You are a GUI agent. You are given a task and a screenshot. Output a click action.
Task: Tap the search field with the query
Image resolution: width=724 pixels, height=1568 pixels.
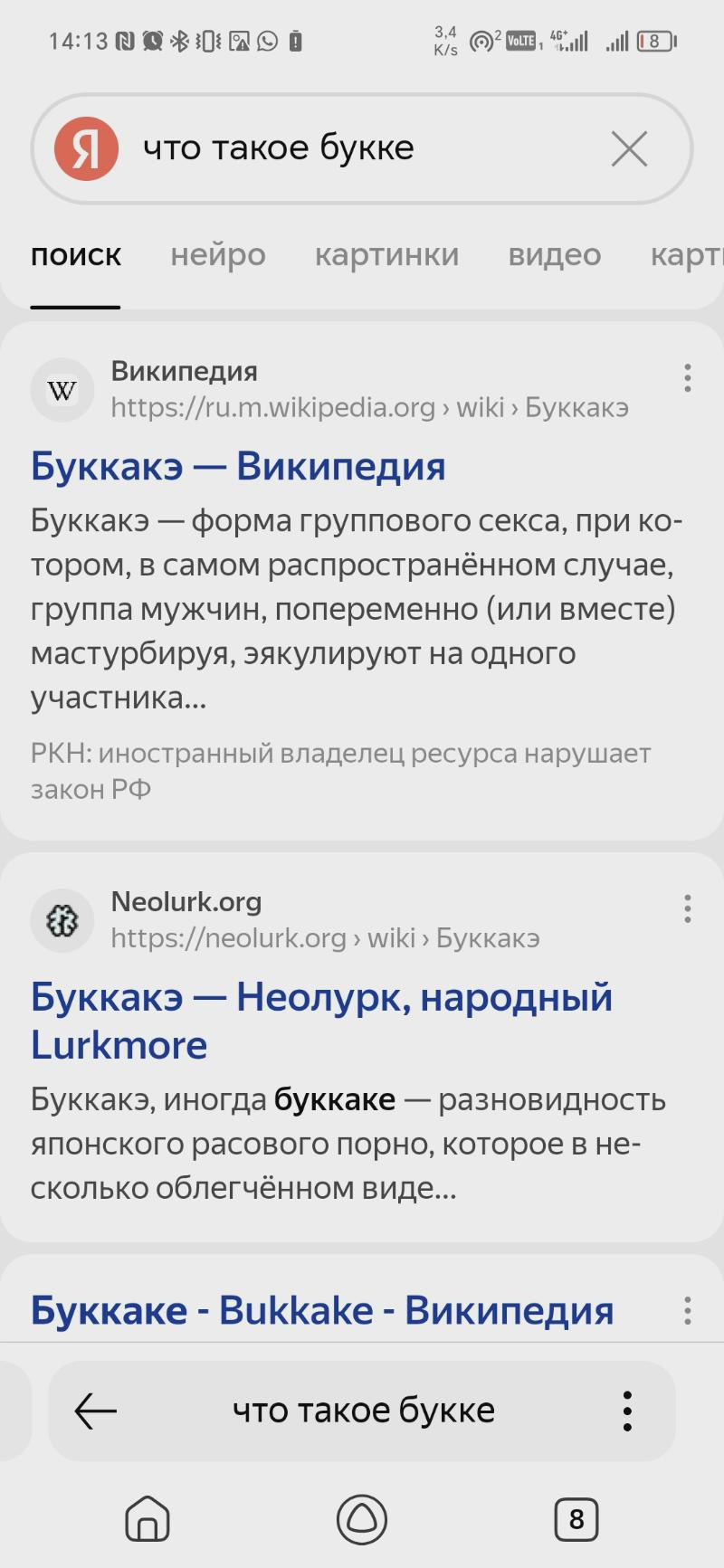coord(362,148)
